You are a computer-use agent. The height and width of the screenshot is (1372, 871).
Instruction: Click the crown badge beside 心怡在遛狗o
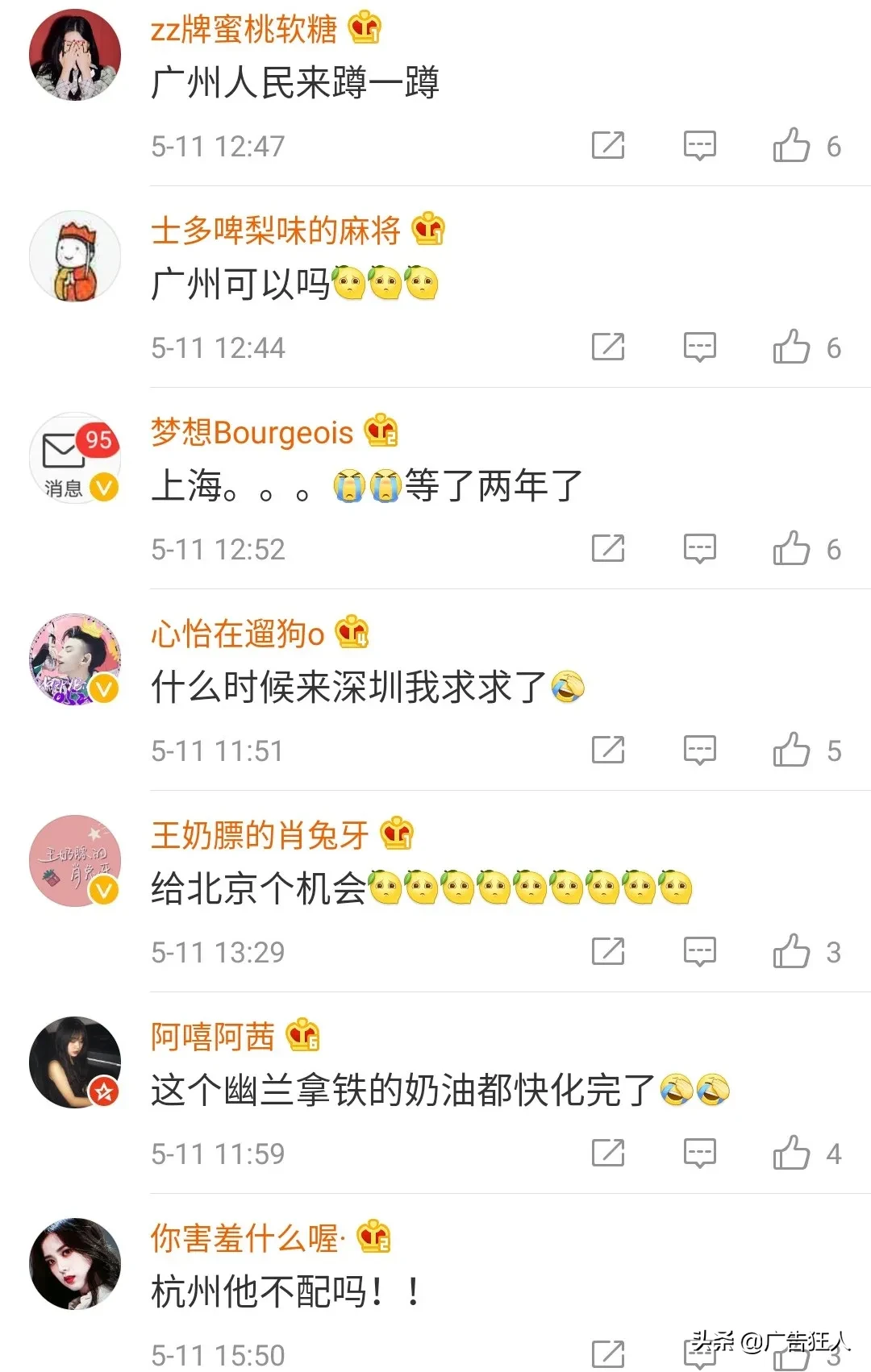click(x=350, y=634)
